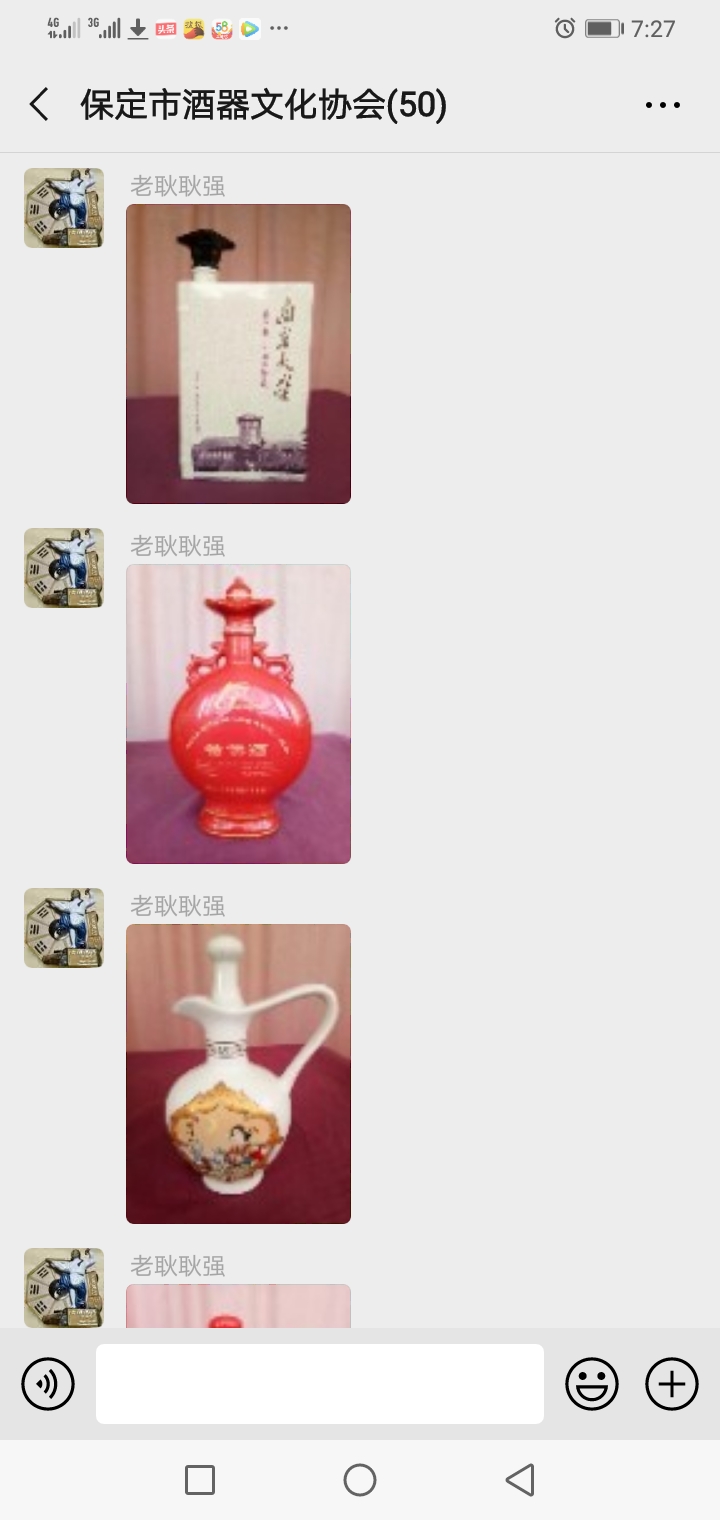
Task: Open the white square bottle photo
Action: (x=238, y=354)
